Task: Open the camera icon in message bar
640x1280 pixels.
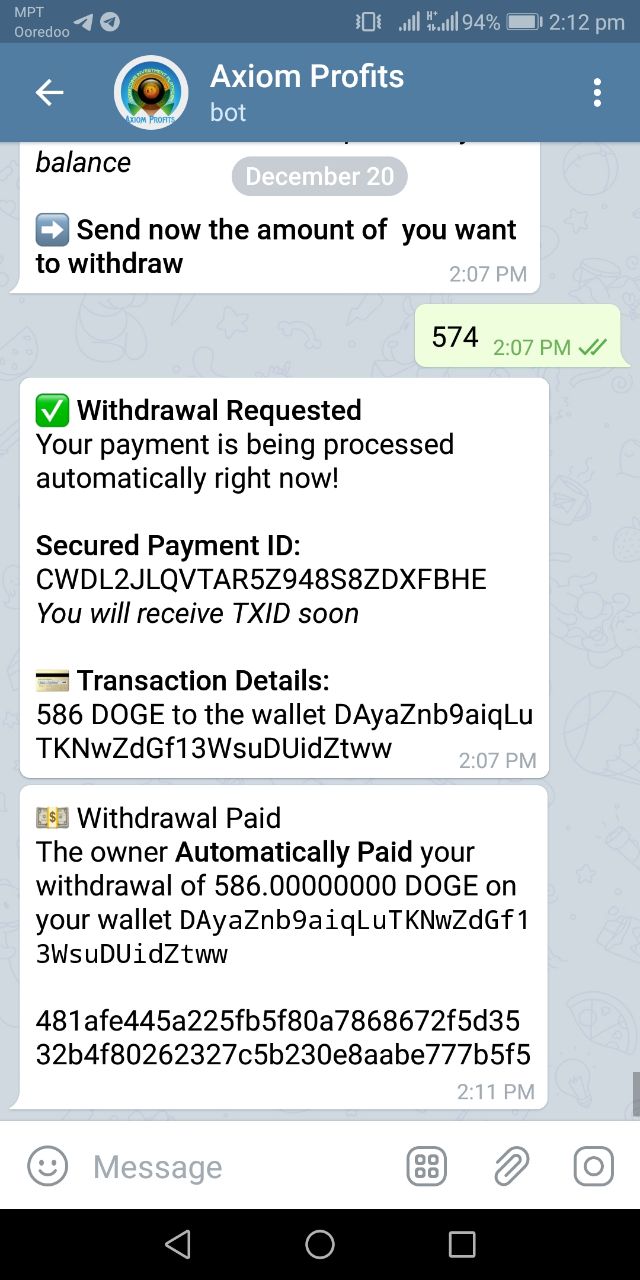Action: [x=593, y=1166]
